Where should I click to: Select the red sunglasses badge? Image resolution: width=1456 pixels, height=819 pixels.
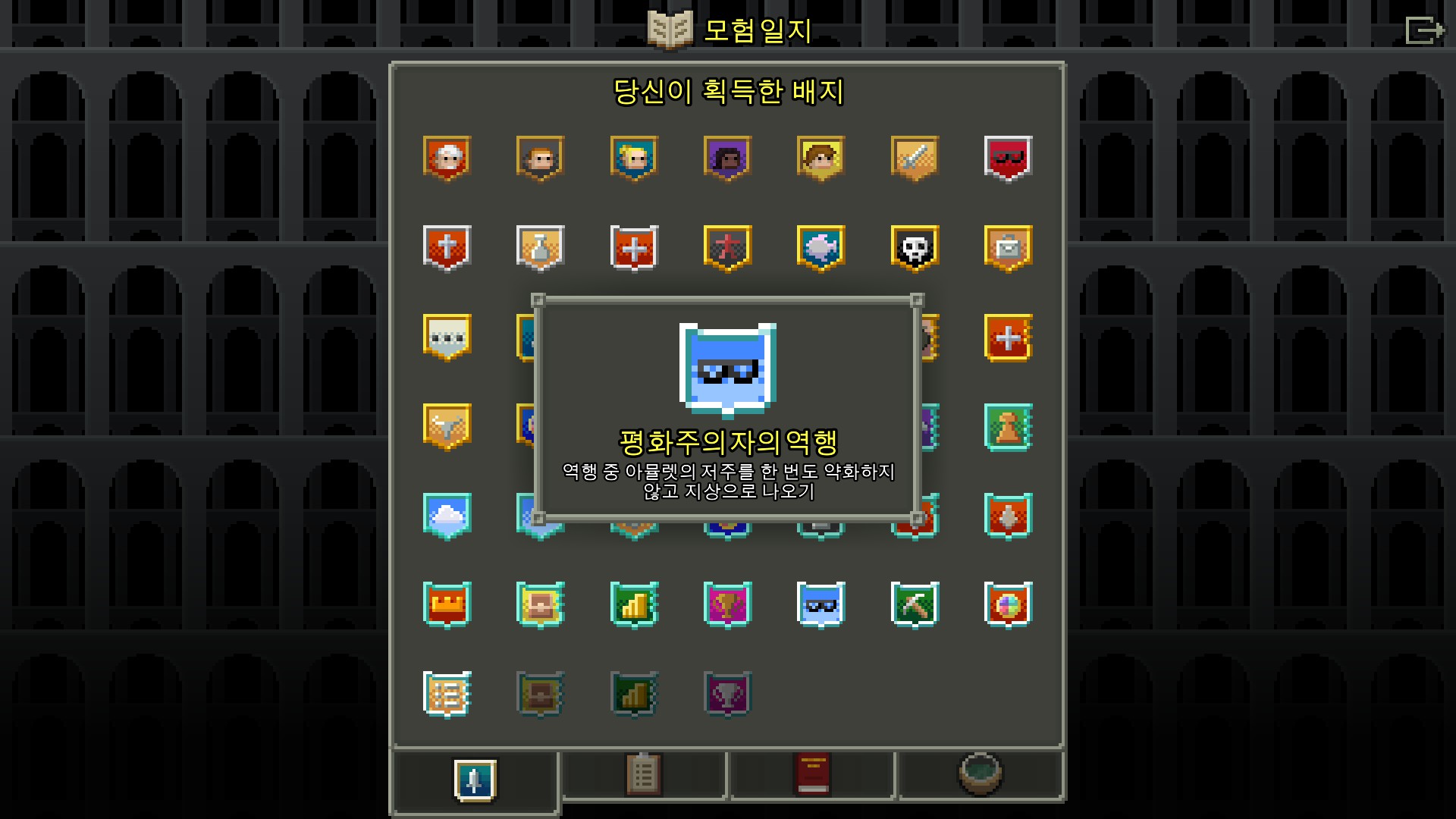click(x=1008, y=158)
